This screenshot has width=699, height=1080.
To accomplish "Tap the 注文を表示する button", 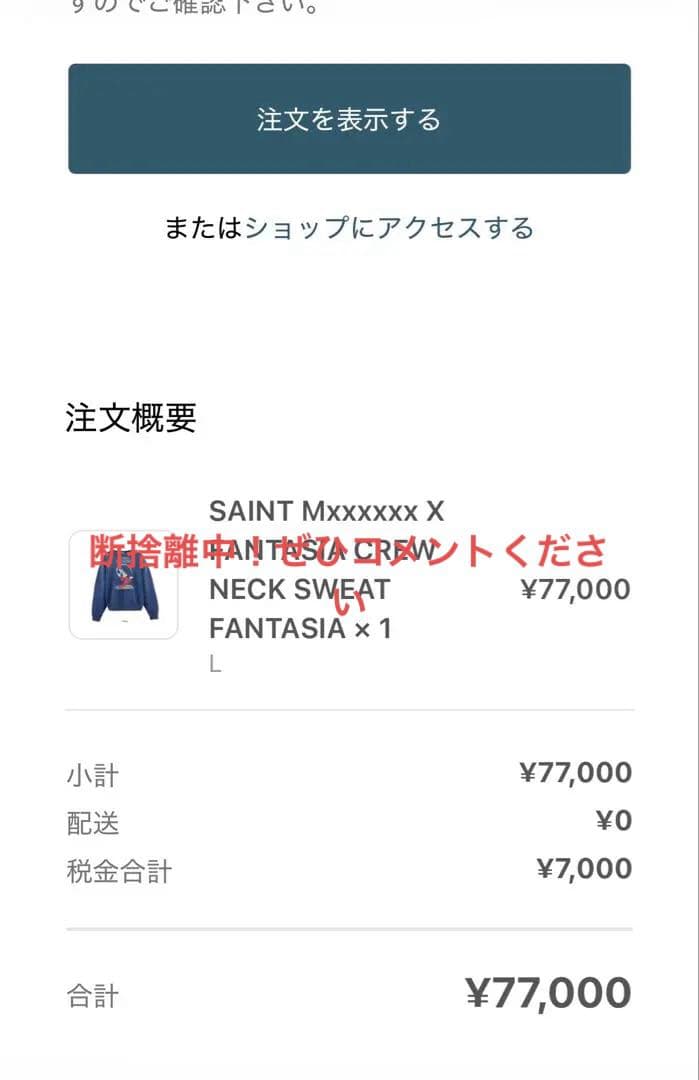I will (349, 120).
